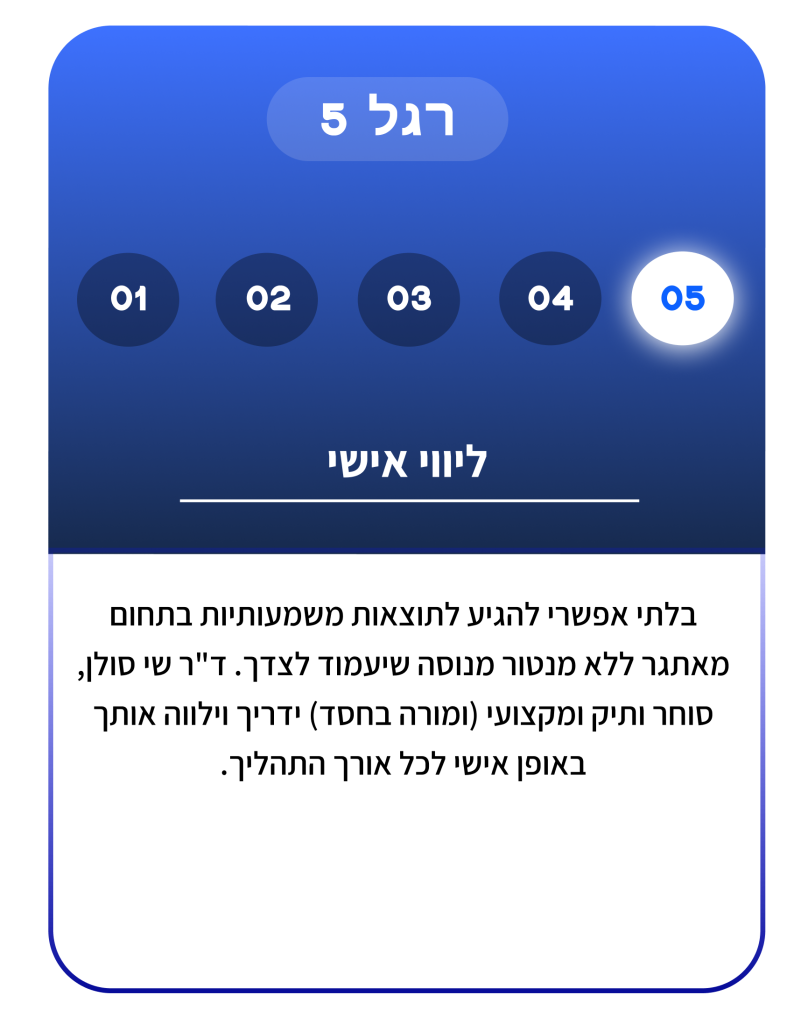Tap the highlighted step 05
Viewport: 801px width, 1024px height.
682,299
